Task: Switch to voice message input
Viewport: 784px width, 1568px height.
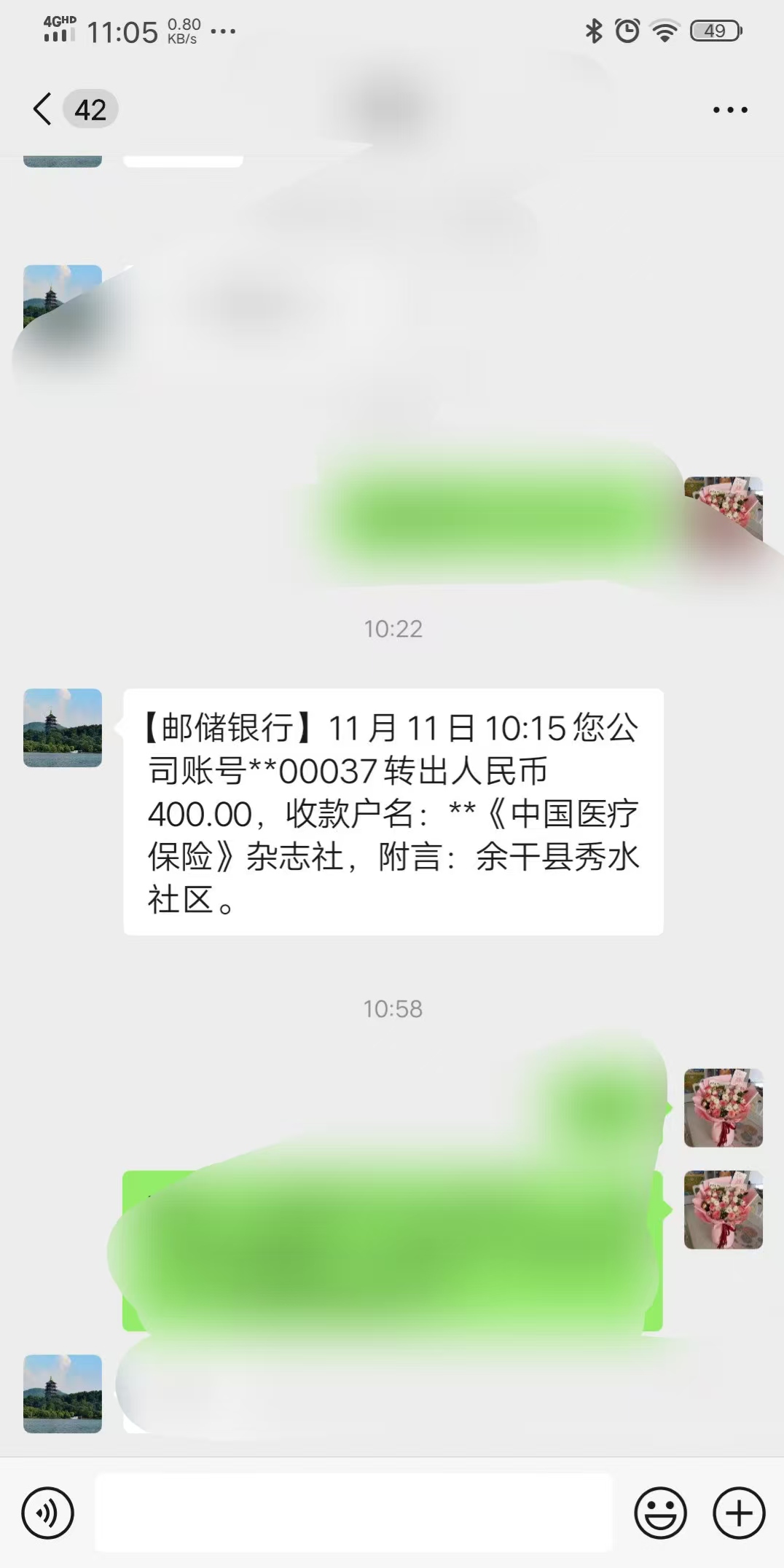Action: point(48,1513)
